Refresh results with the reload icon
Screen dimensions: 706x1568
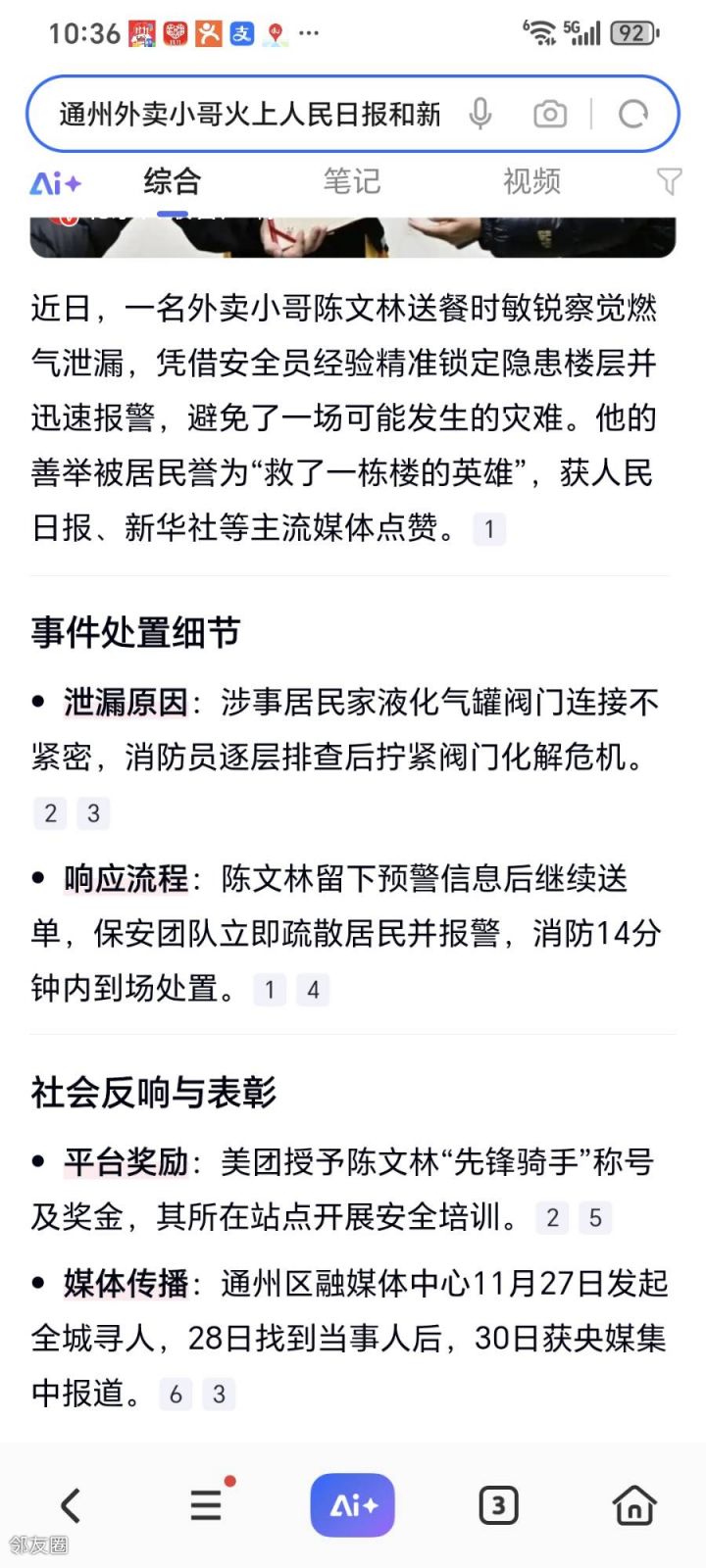pos(633,115)
